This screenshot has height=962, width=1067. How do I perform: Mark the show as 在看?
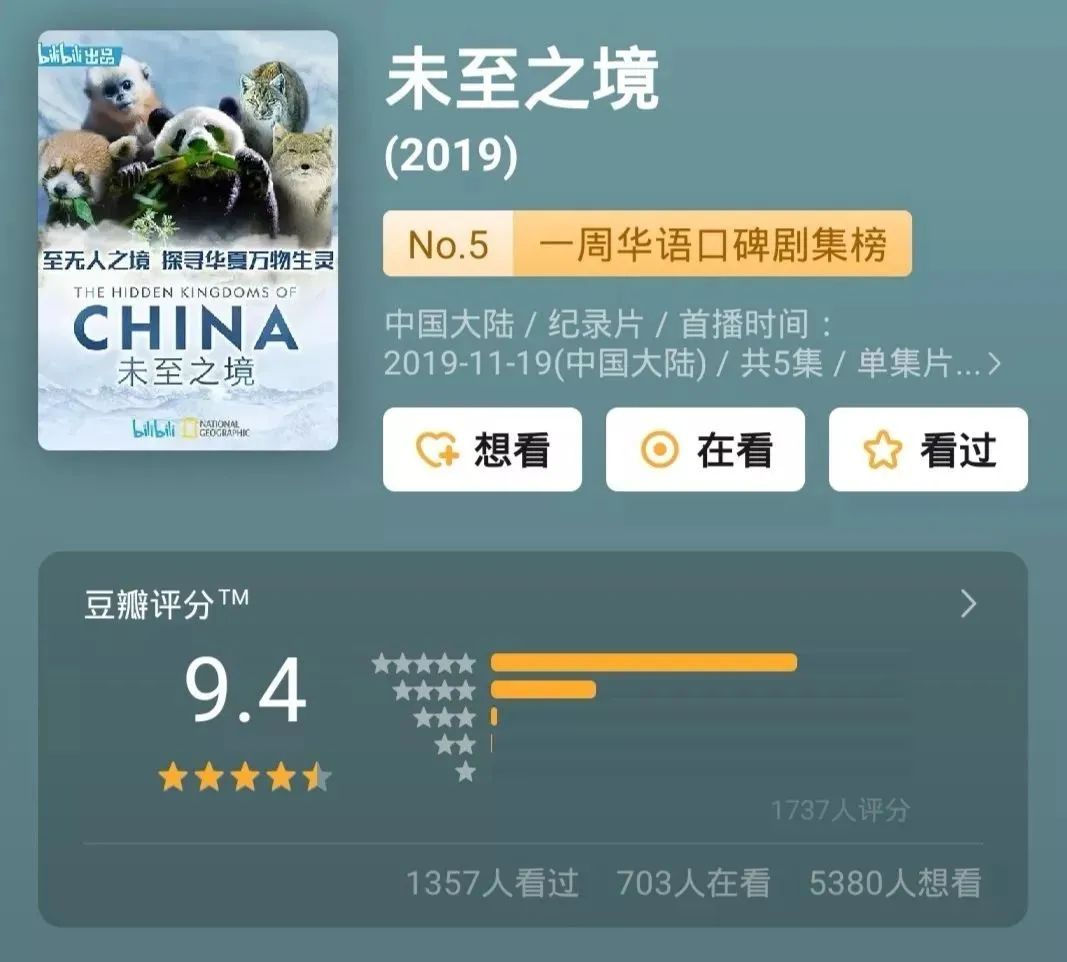705,450
